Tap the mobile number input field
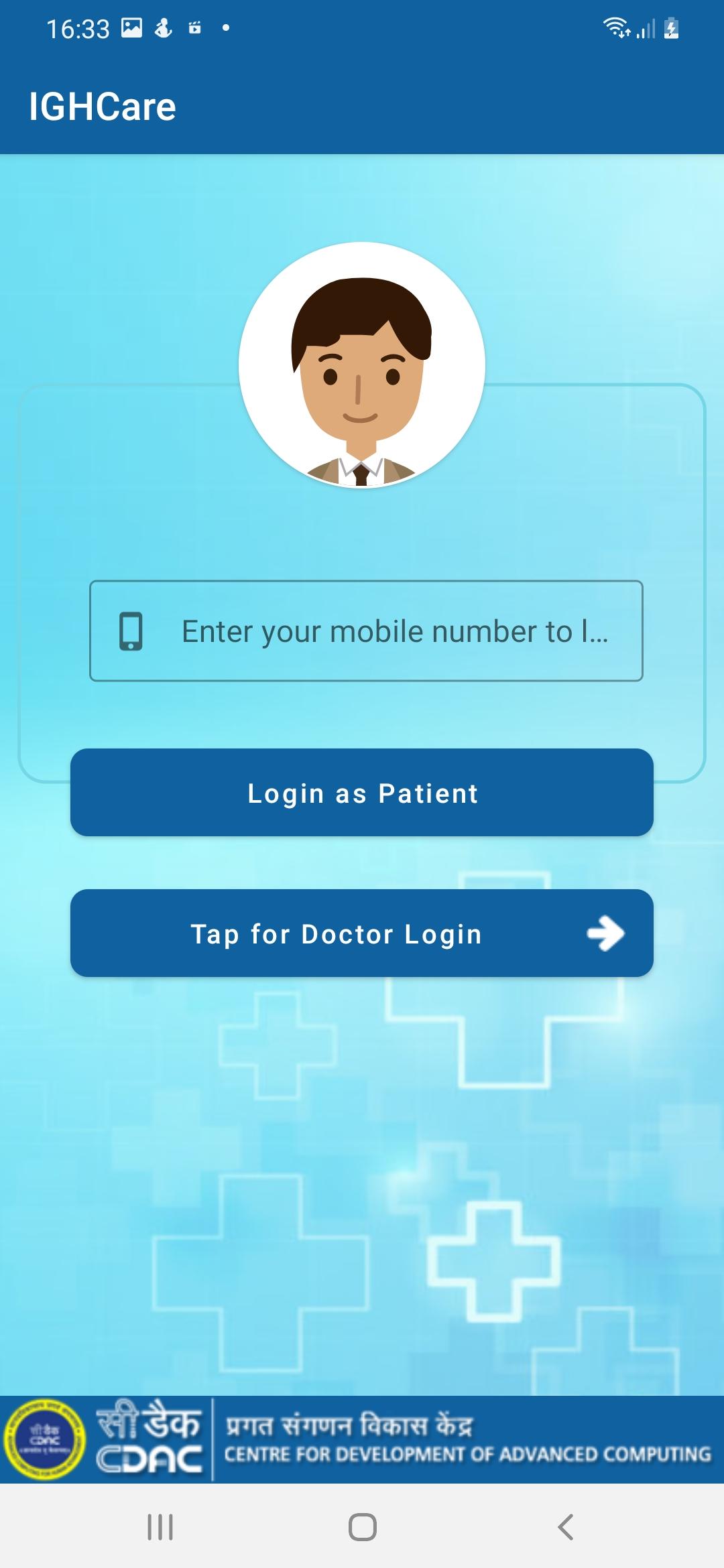 (x=366, y=631)
